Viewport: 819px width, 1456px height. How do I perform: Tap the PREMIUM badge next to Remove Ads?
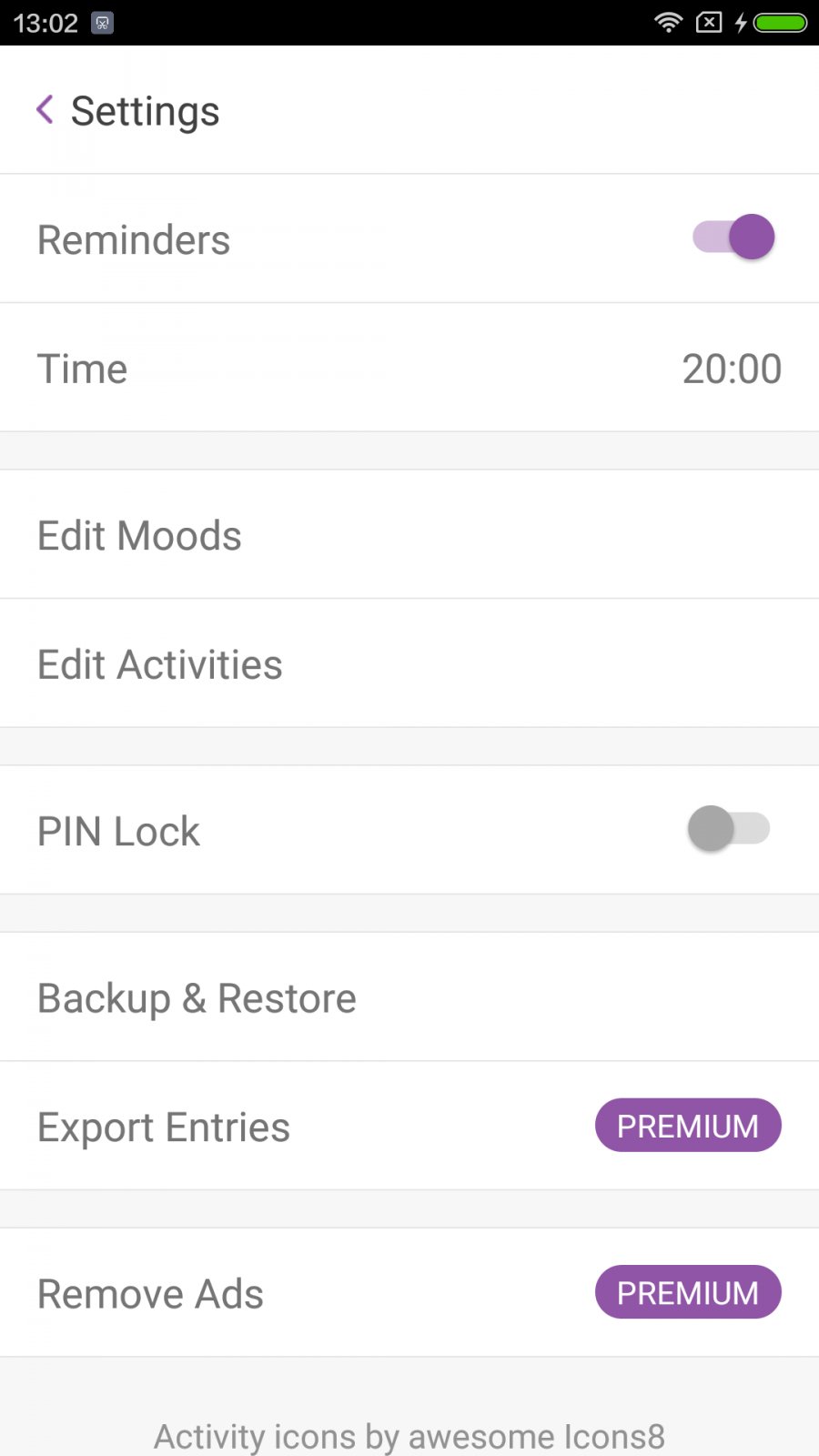pos(688,1292)
